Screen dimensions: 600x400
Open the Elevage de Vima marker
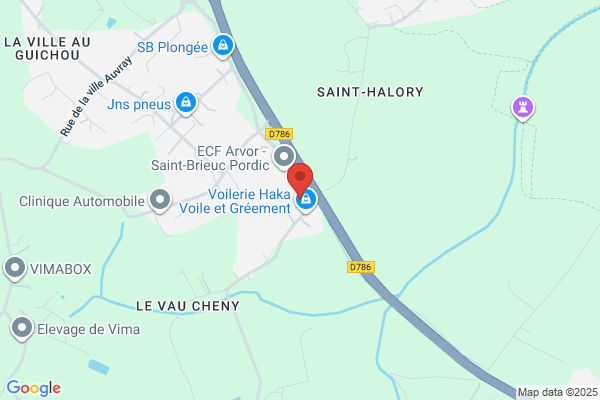coord(22,329)
